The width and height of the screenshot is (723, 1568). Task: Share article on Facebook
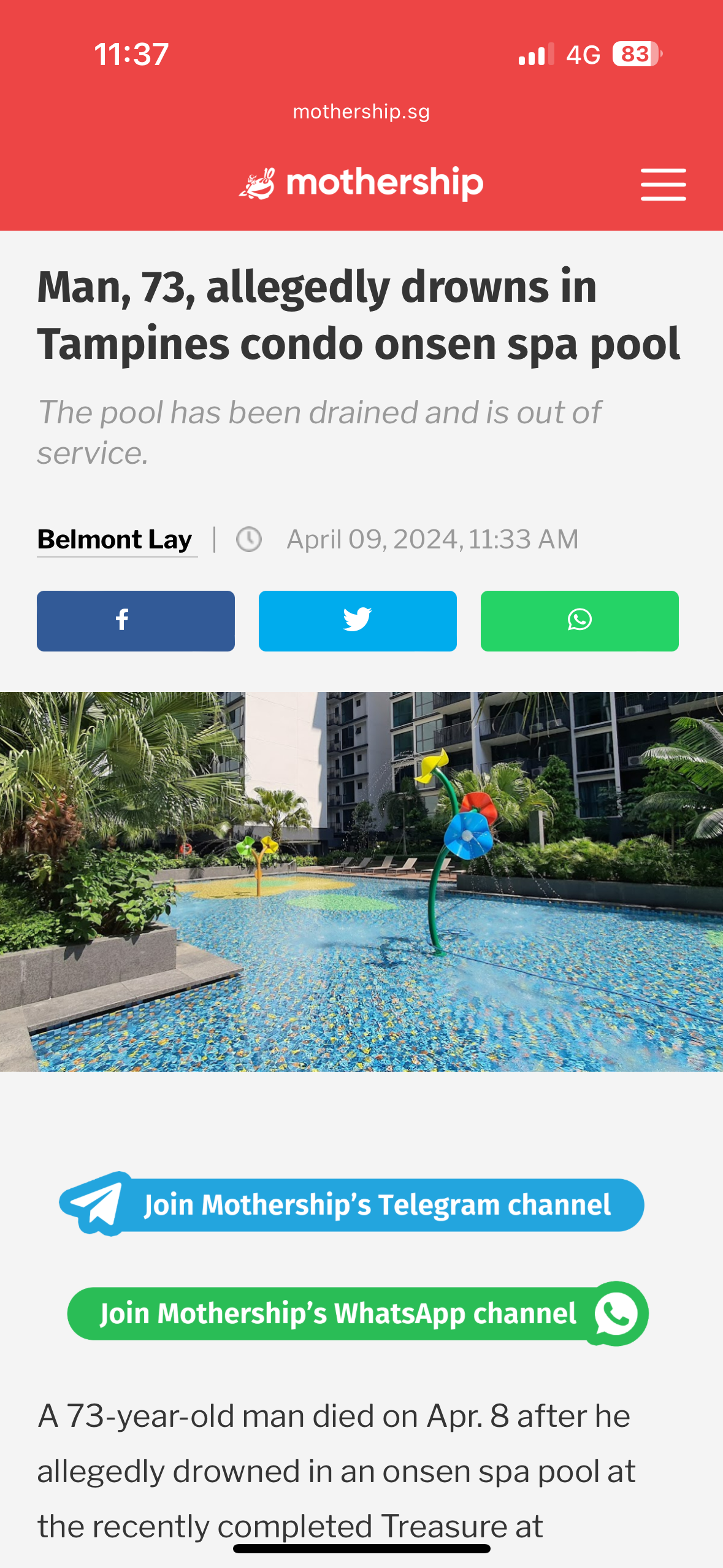point(136,620)
